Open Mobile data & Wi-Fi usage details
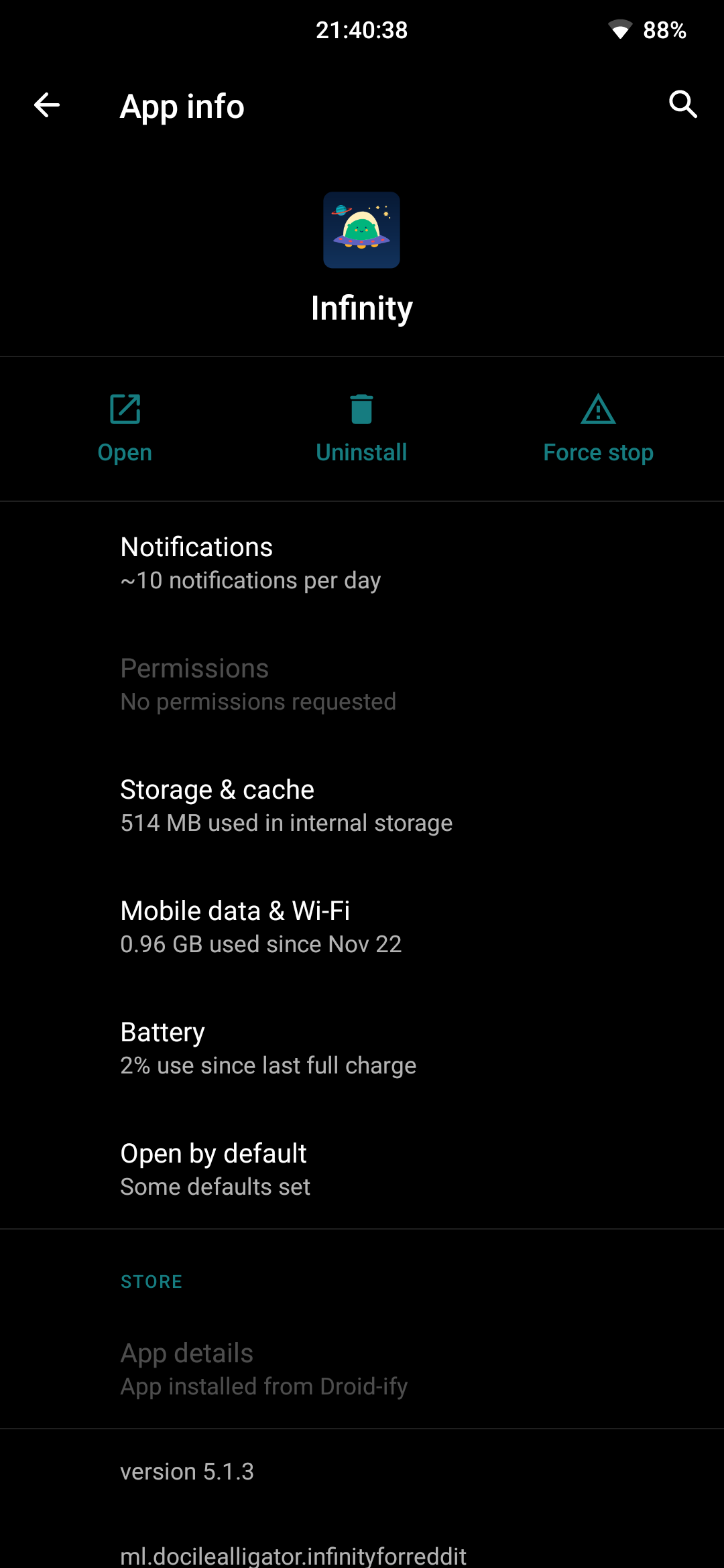 [362, 925]
